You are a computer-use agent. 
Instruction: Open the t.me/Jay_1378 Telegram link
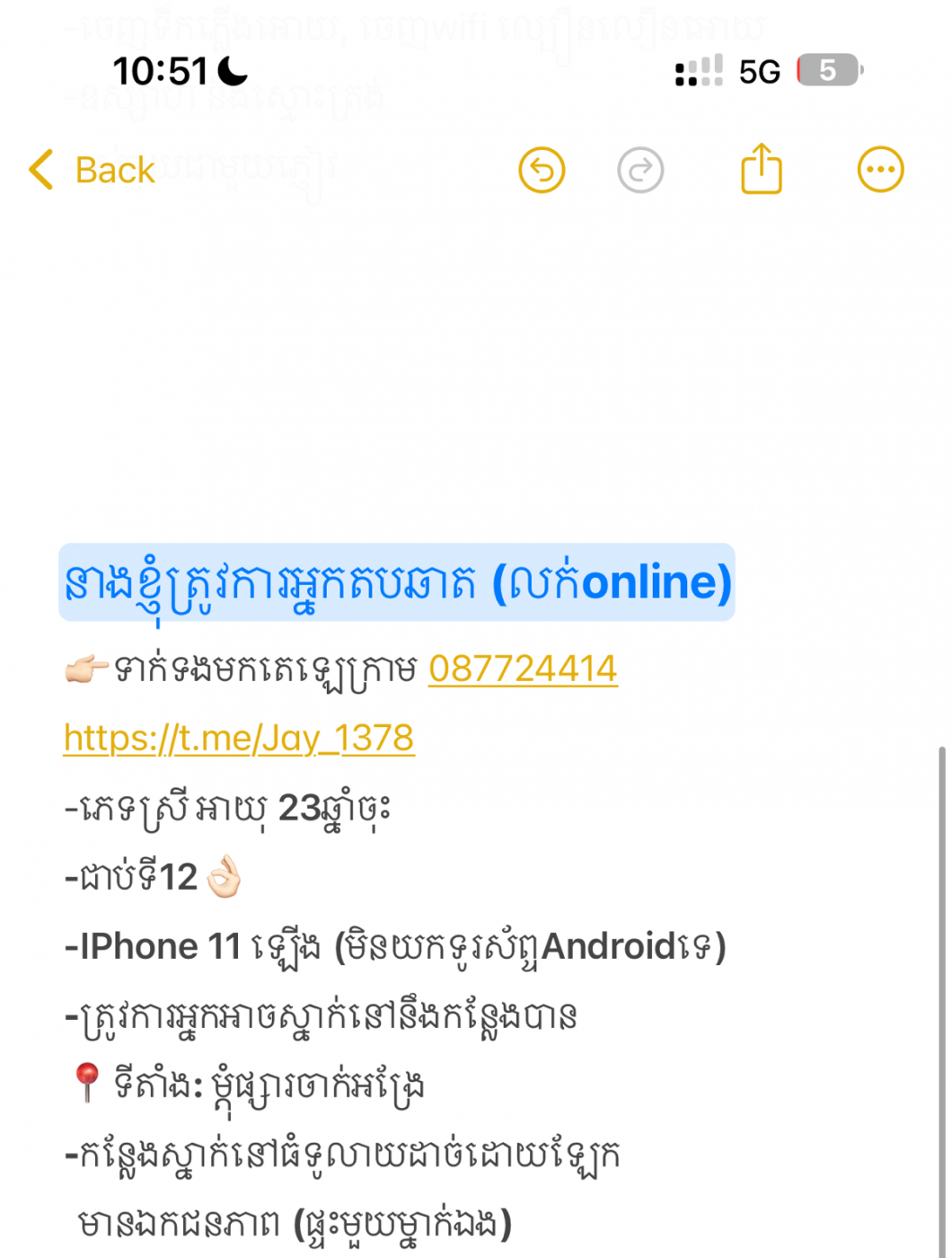pos(239,739)
